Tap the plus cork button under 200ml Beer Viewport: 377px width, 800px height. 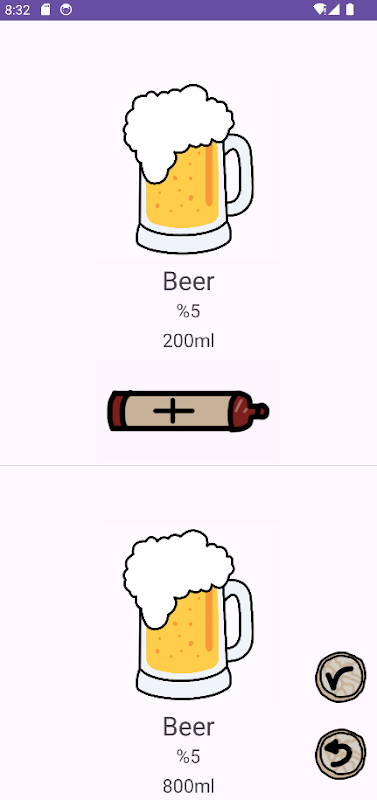pos(188,411)
